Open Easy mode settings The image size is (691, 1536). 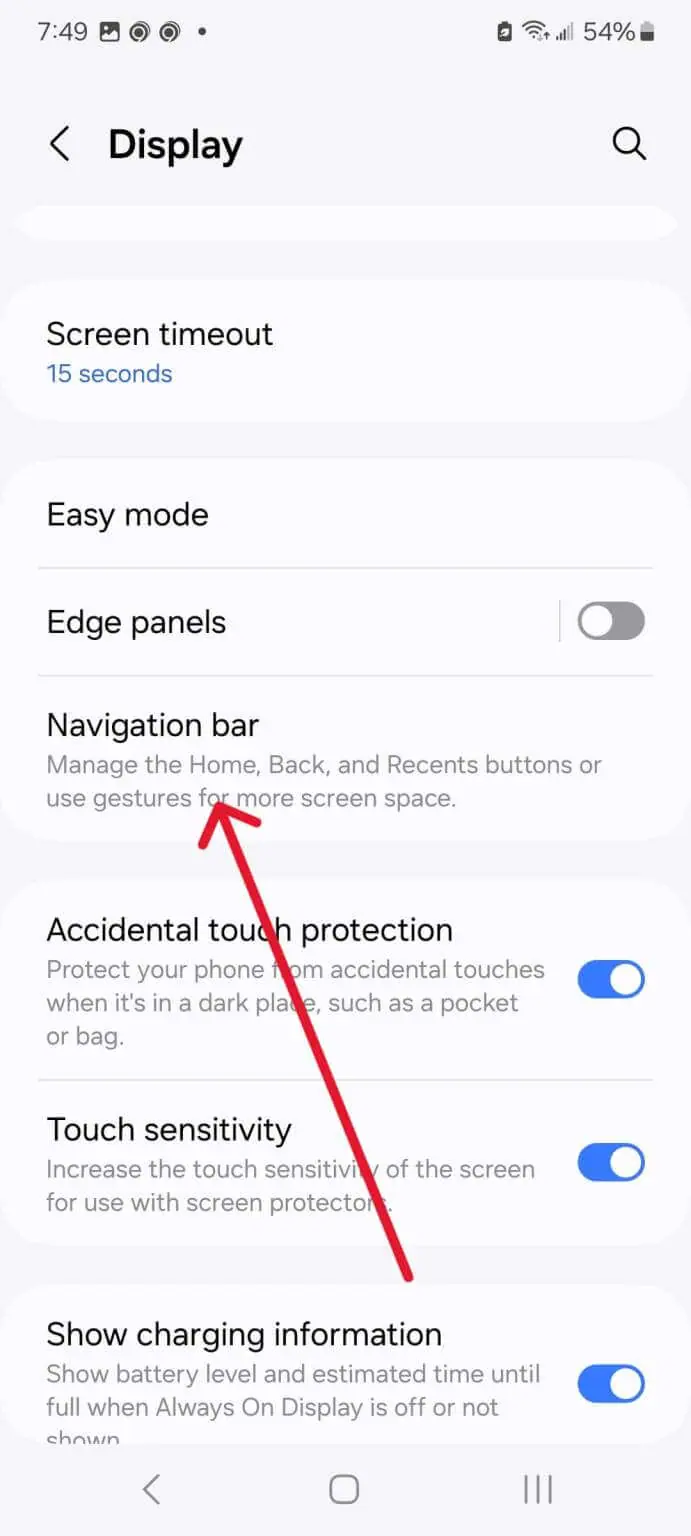point(345,515)
